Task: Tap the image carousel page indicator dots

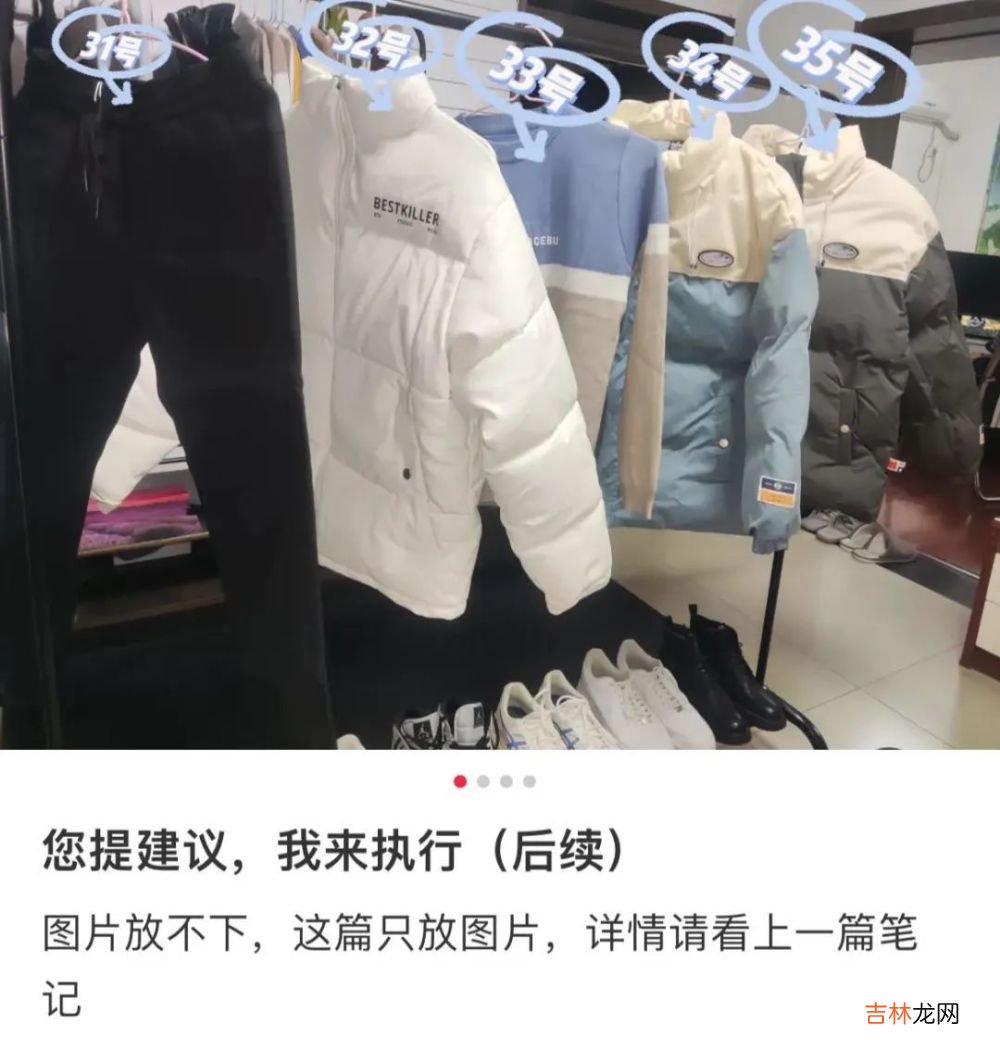Action: (495, 781)
